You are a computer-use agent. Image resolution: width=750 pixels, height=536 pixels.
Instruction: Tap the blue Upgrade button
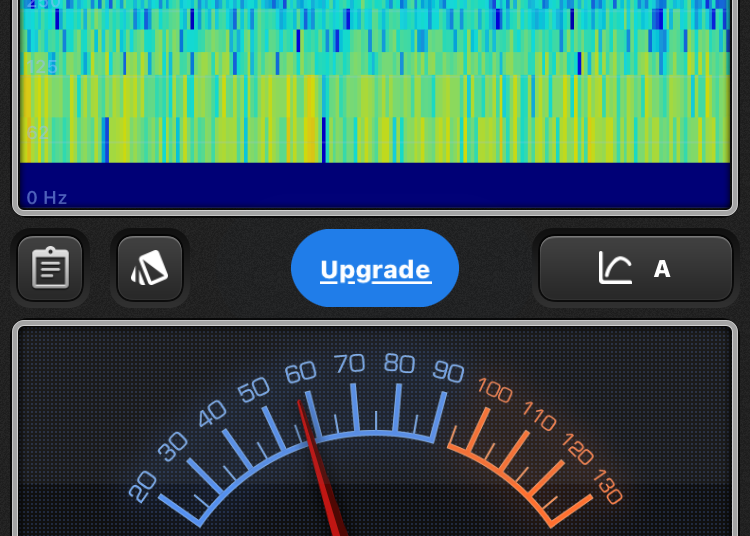click(375, 269)
